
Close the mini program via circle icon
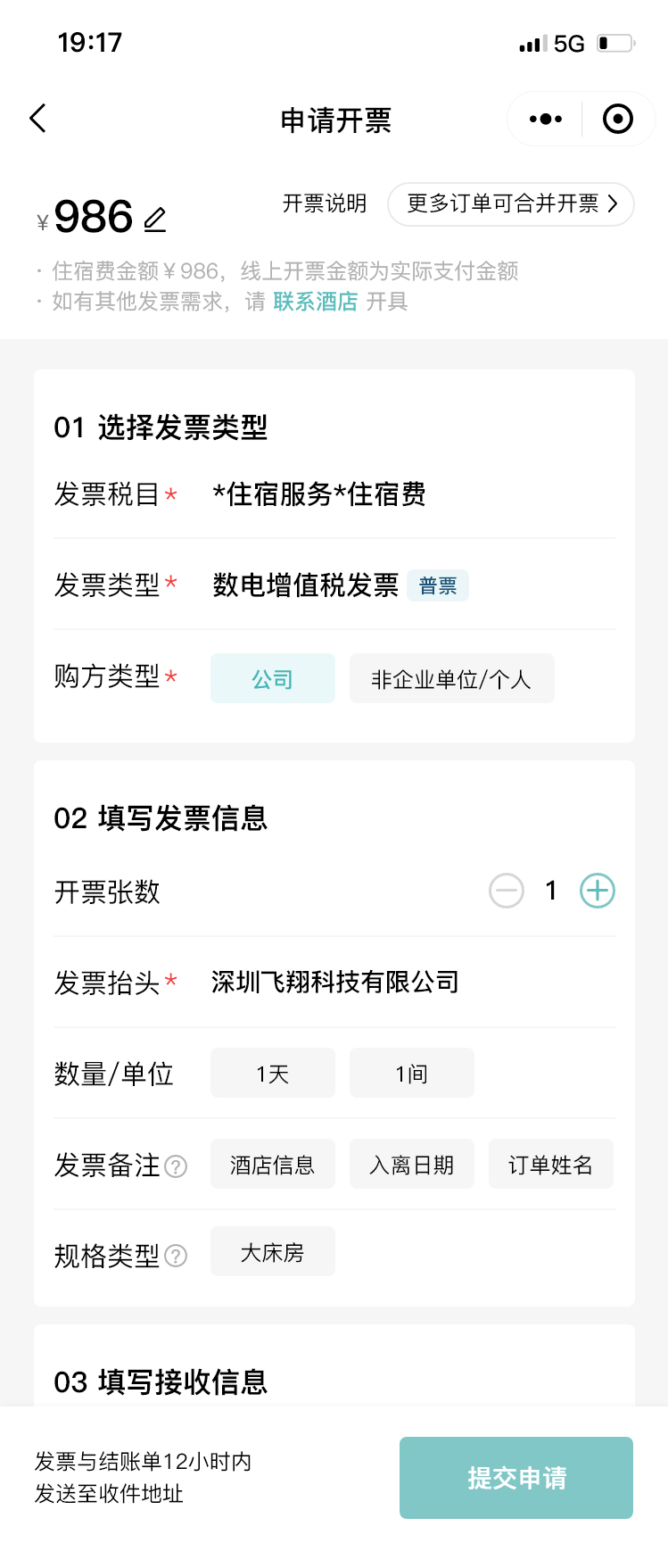(617, 119)
